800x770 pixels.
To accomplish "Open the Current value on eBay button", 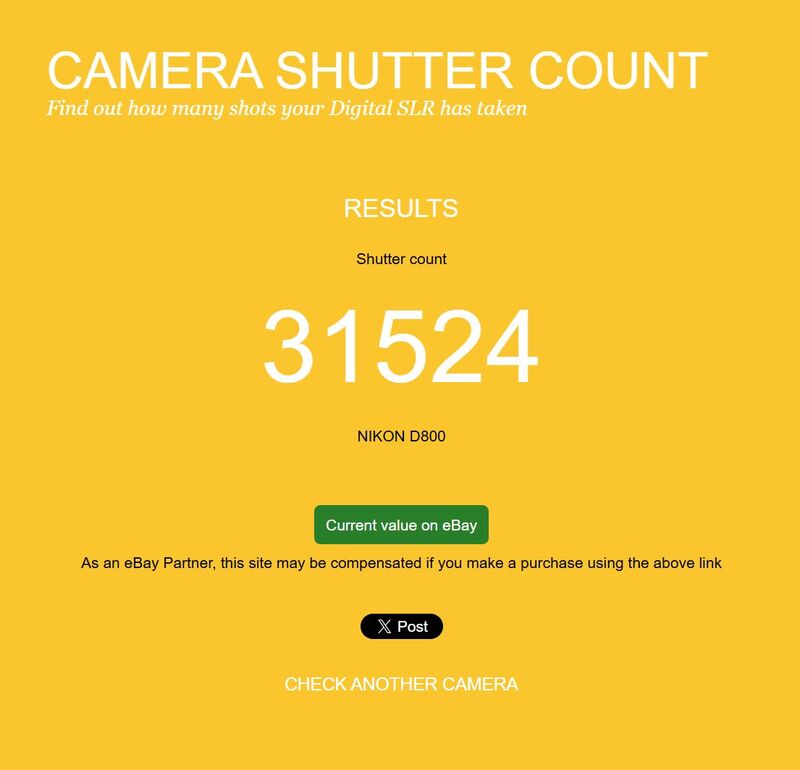I will [401, 525].
